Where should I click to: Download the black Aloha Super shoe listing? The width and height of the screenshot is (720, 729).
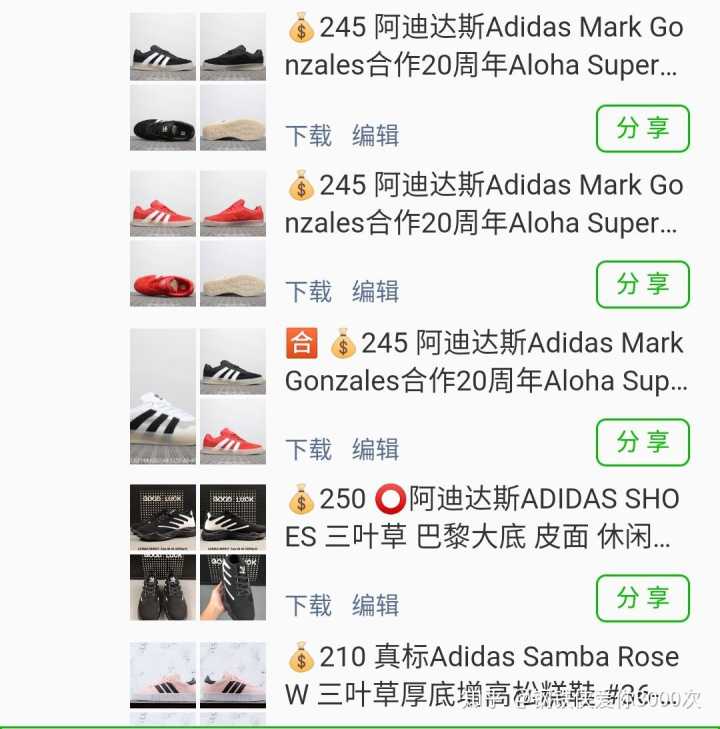[x=308, y=135]
